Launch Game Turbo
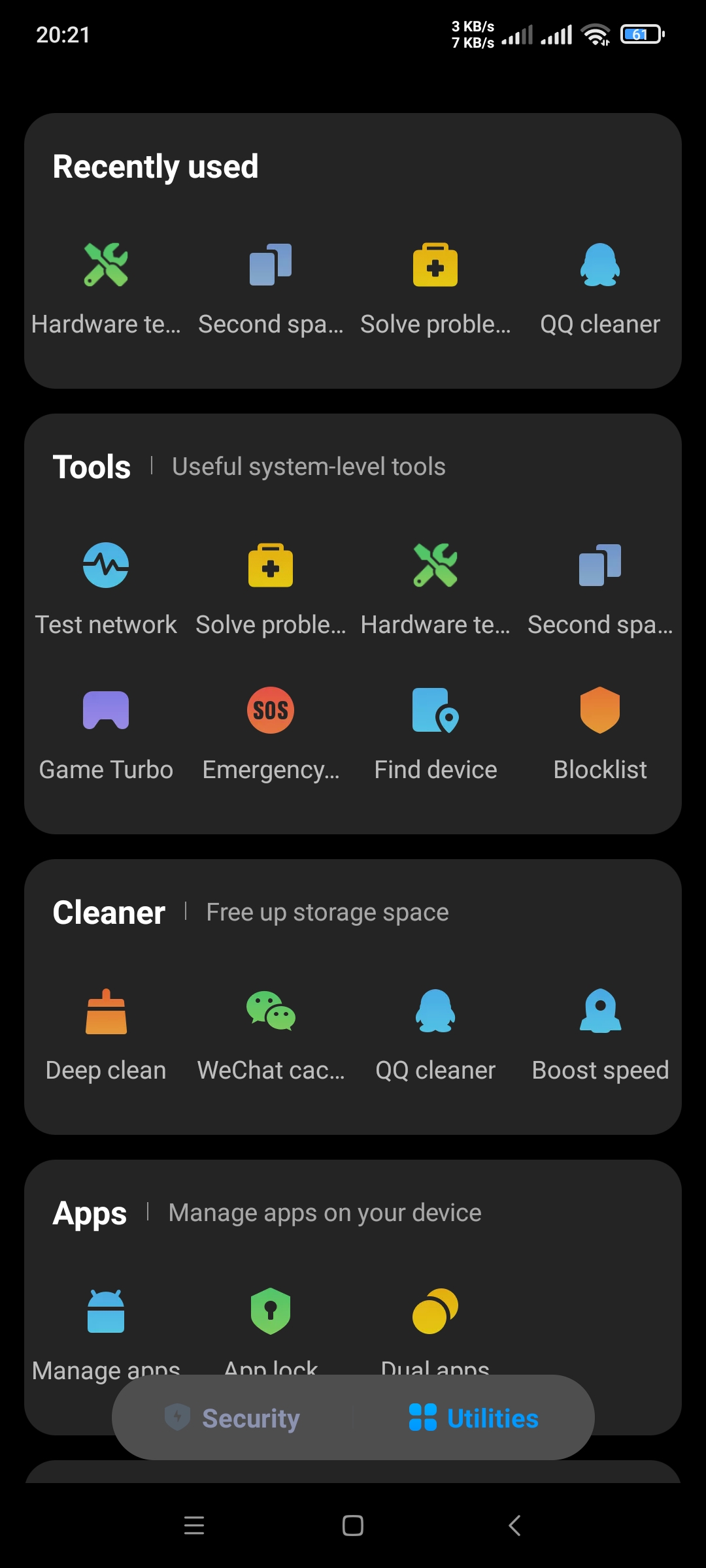Viewport: 706px width, 1568px height. tap(106, 734)
